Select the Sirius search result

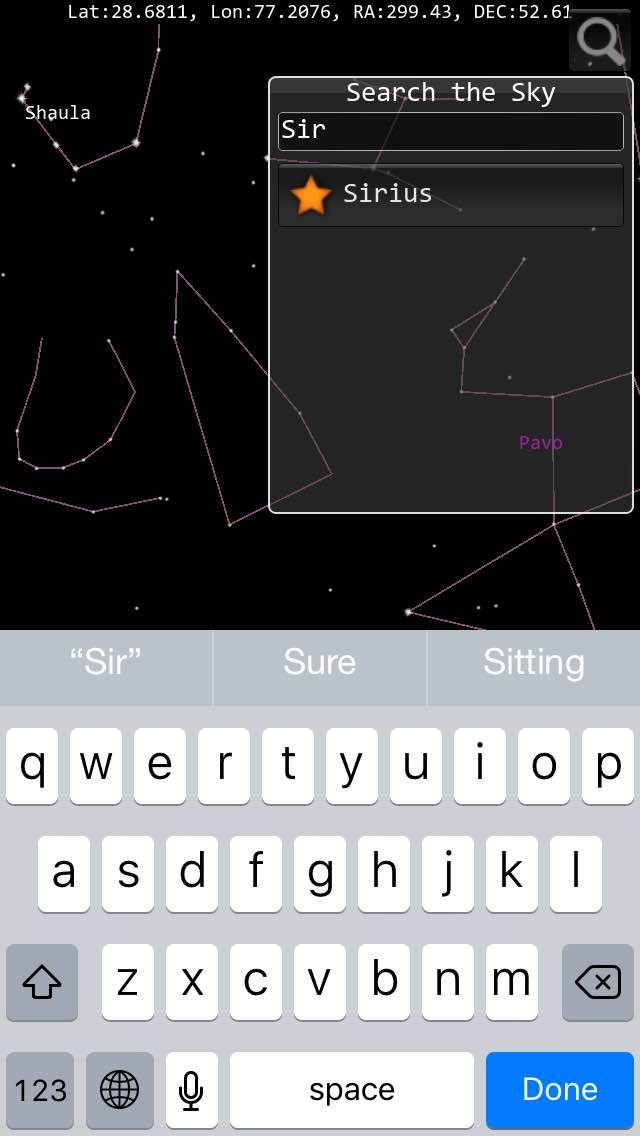(x=450, y=194)
